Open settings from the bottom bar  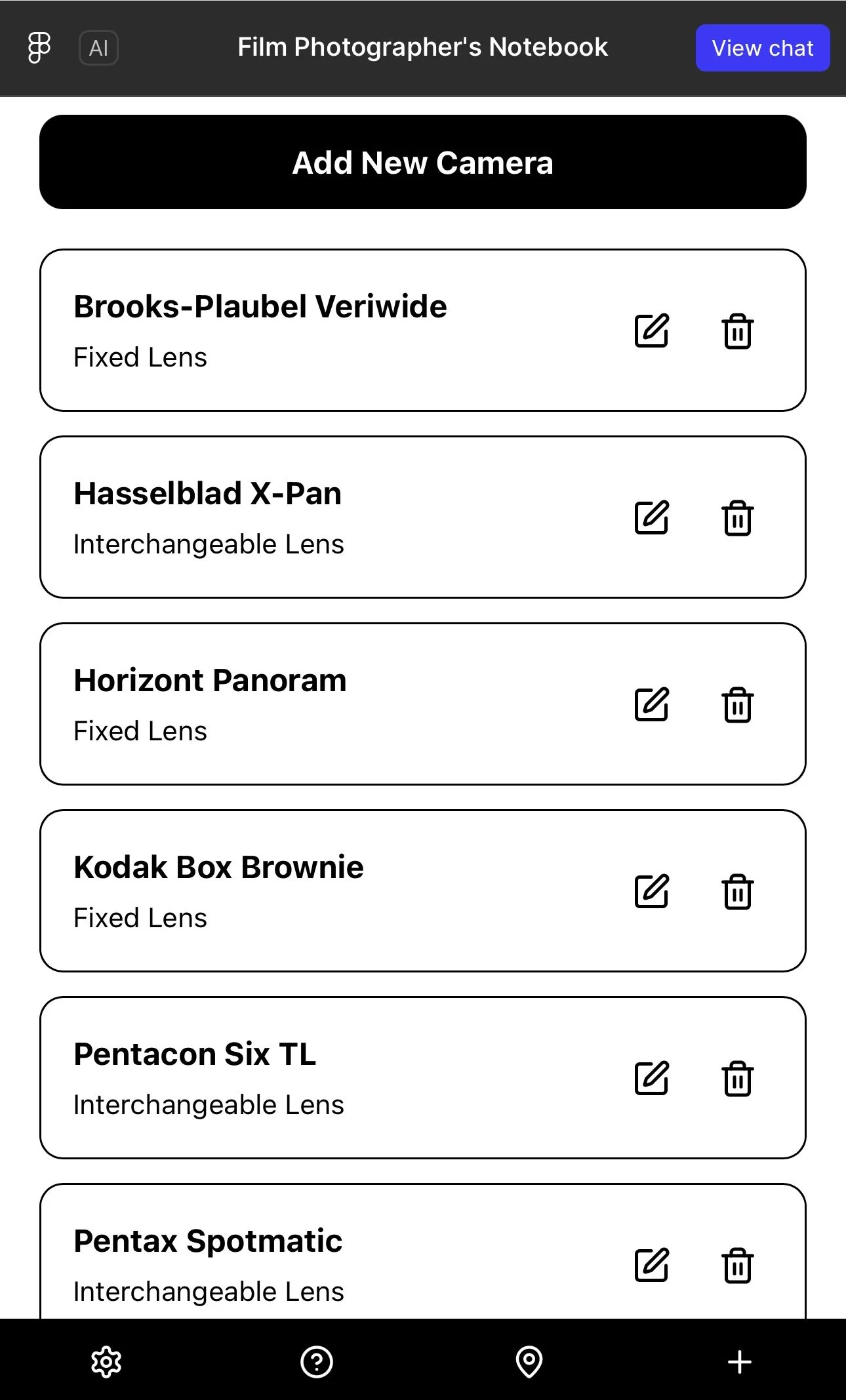coord(106,1362)
